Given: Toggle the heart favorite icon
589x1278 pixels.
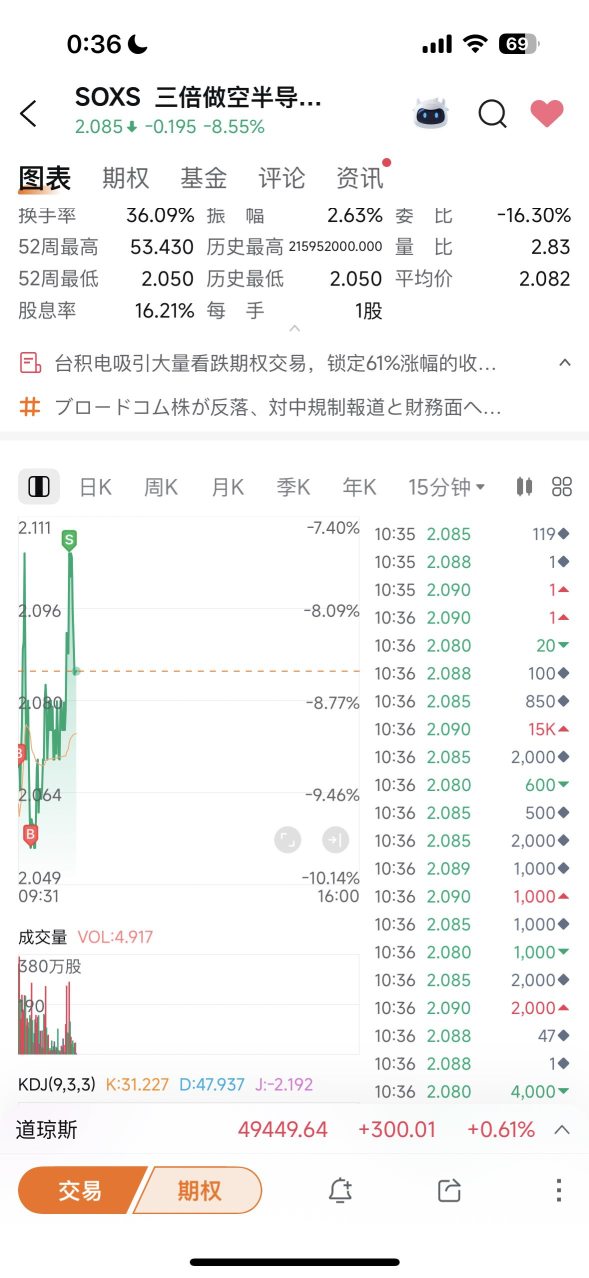Looking at the screenshot, I should click(x=547, y=114).
